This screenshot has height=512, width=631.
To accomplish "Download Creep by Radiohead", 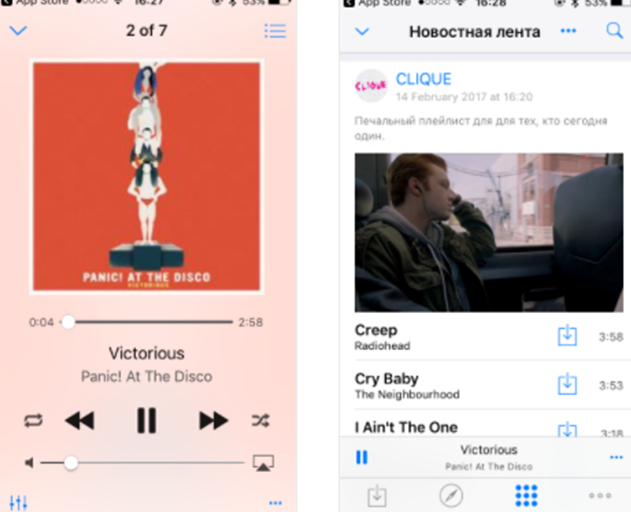I will [x=567, y=337].
